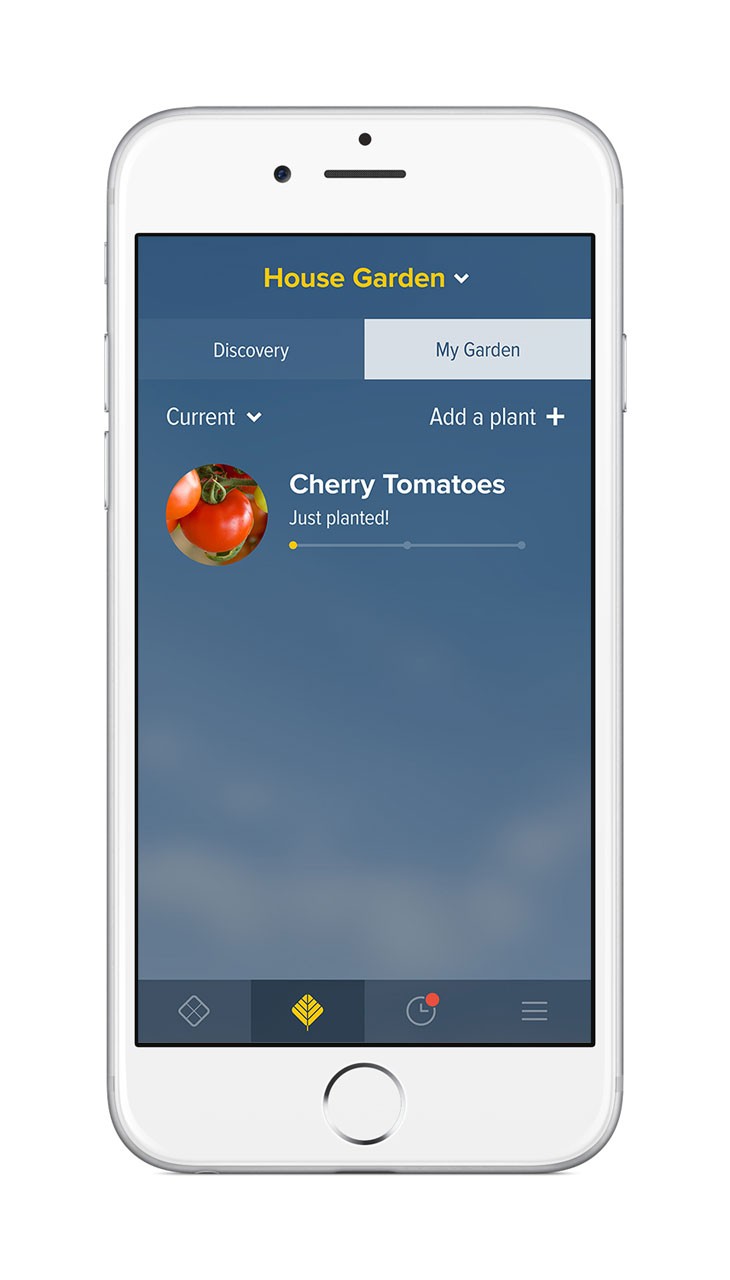Open the Current filter dropdown
The width and height of the screenshot is (730, 1280).
click(213, 417)
